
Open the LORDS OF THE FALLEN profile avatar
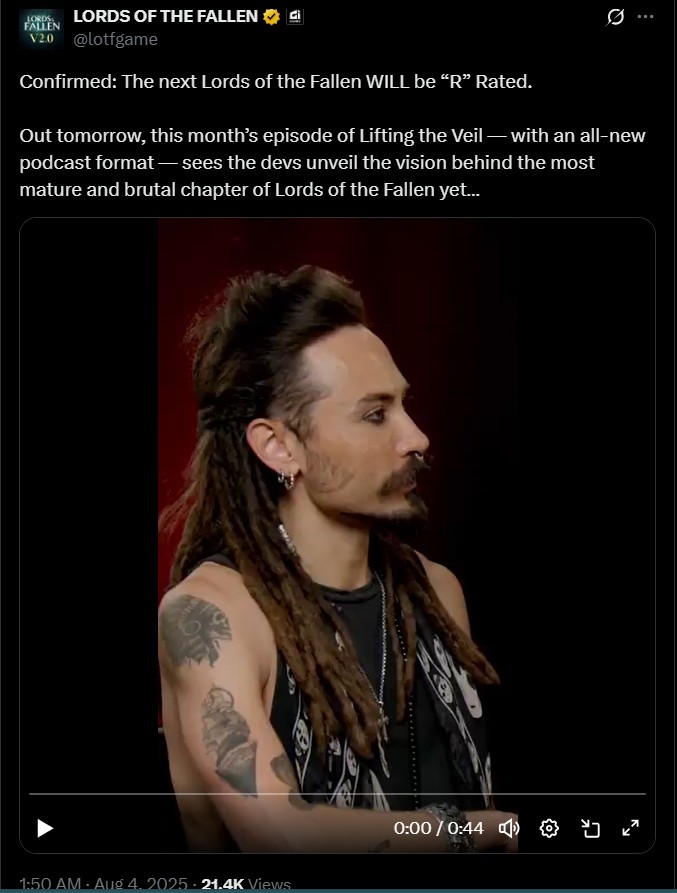click(x=41, y=29)
